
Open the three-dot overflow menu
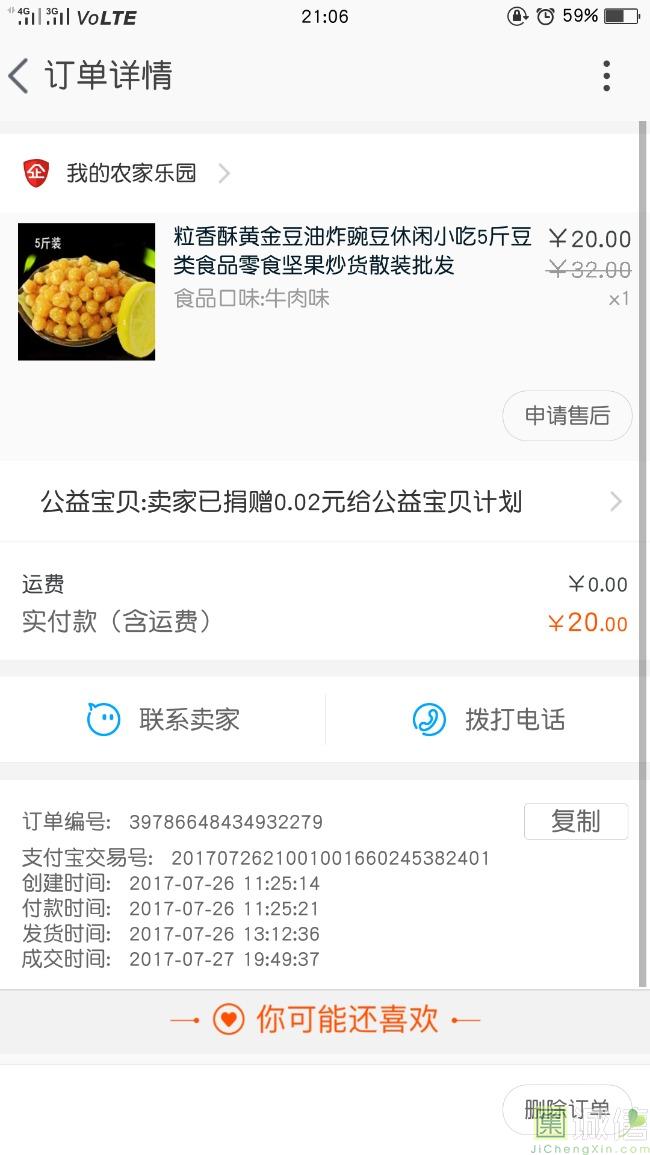pyautogui.click(x=606, y=76)
